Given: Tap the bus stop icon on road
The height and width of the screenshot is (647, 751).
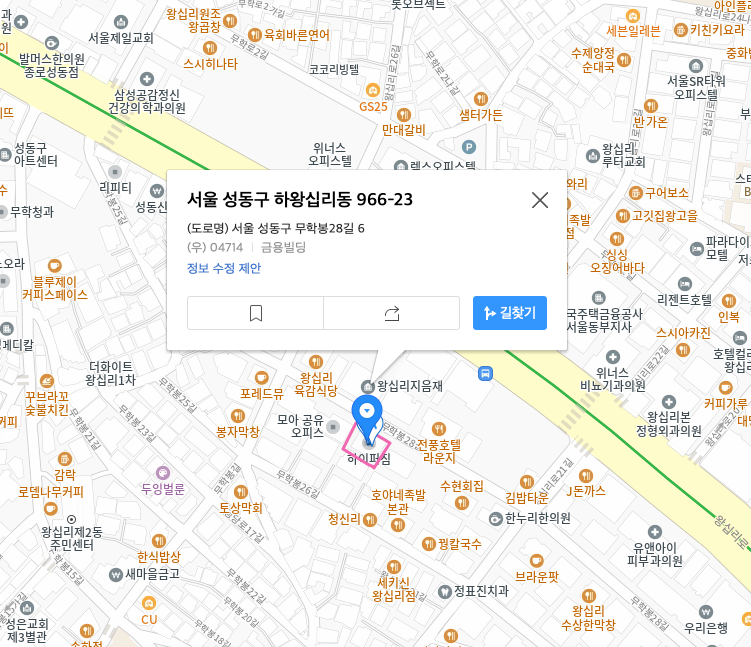Looking at the screenshot, I should 485,374.
